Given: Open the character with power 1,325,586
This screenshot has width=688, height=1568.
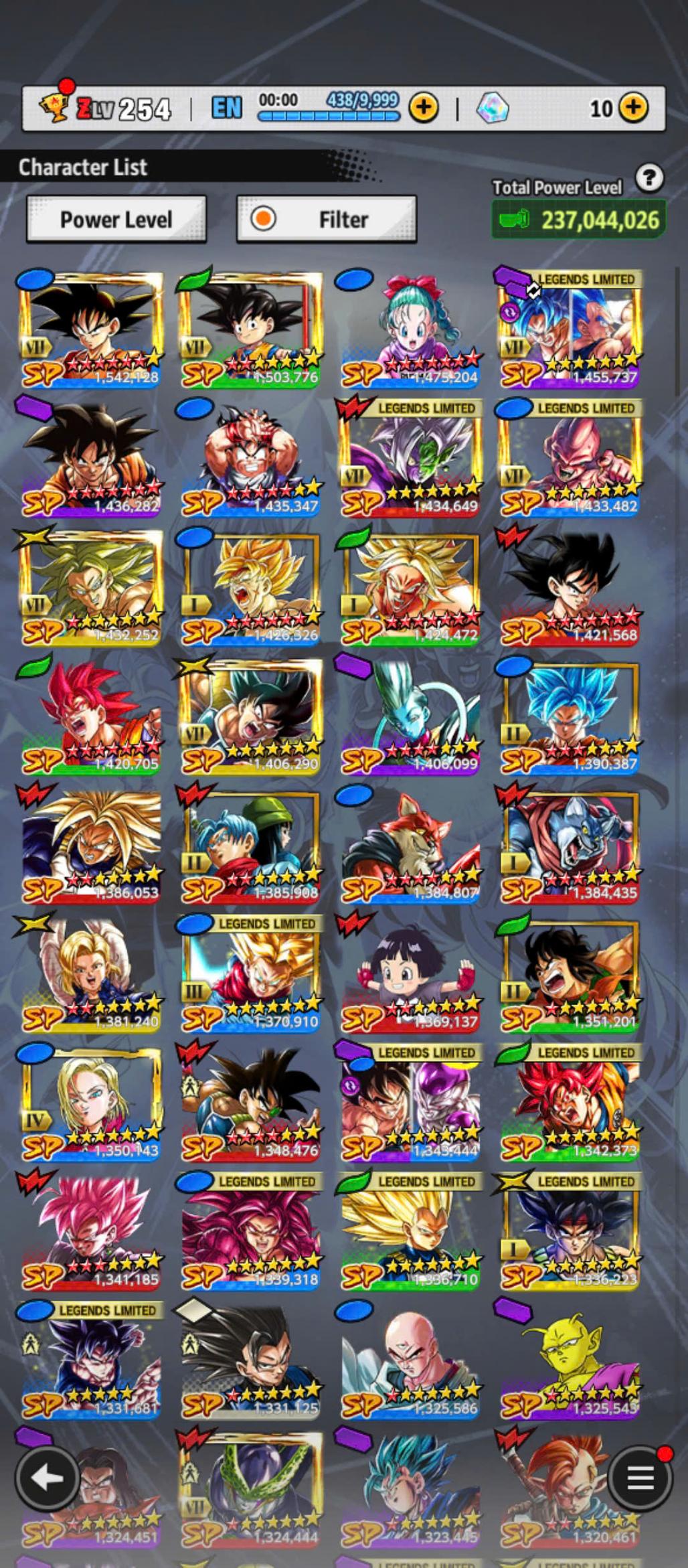Looking at the screenshot, I should pos(410,1362).
